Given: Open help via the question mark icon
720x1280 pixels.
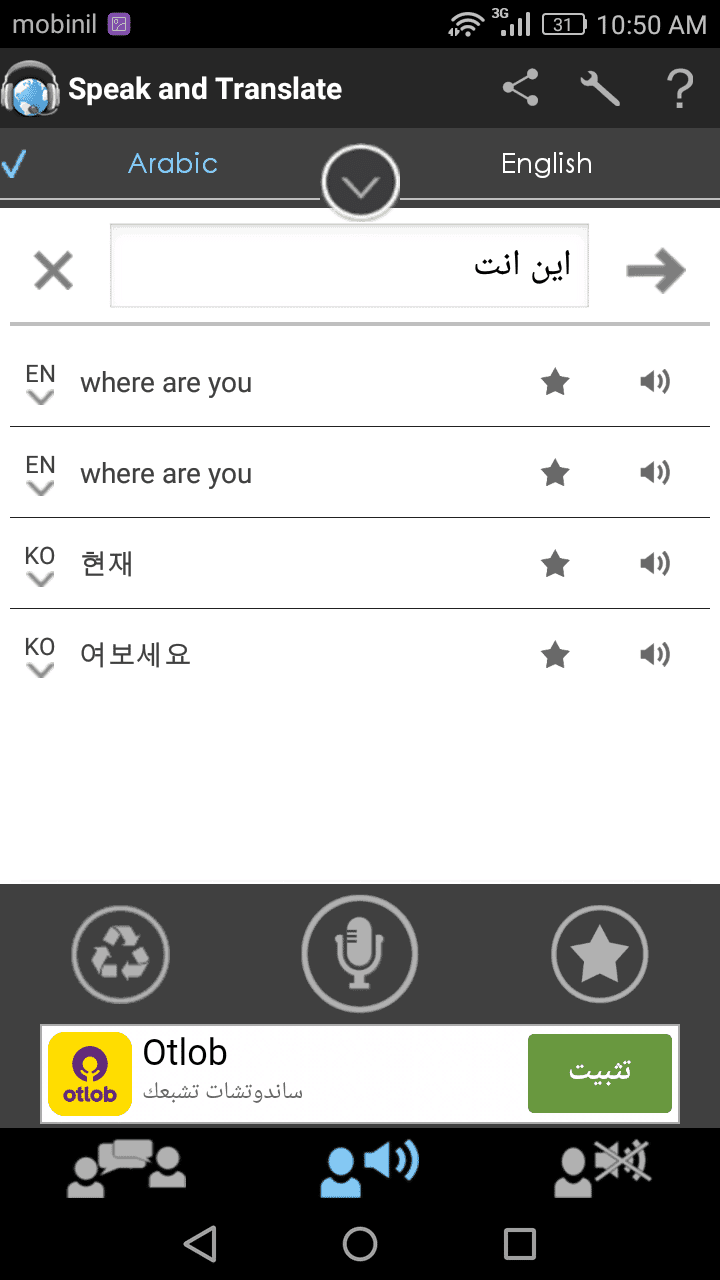Looking at the screenshot, I should tap(679, 89).
